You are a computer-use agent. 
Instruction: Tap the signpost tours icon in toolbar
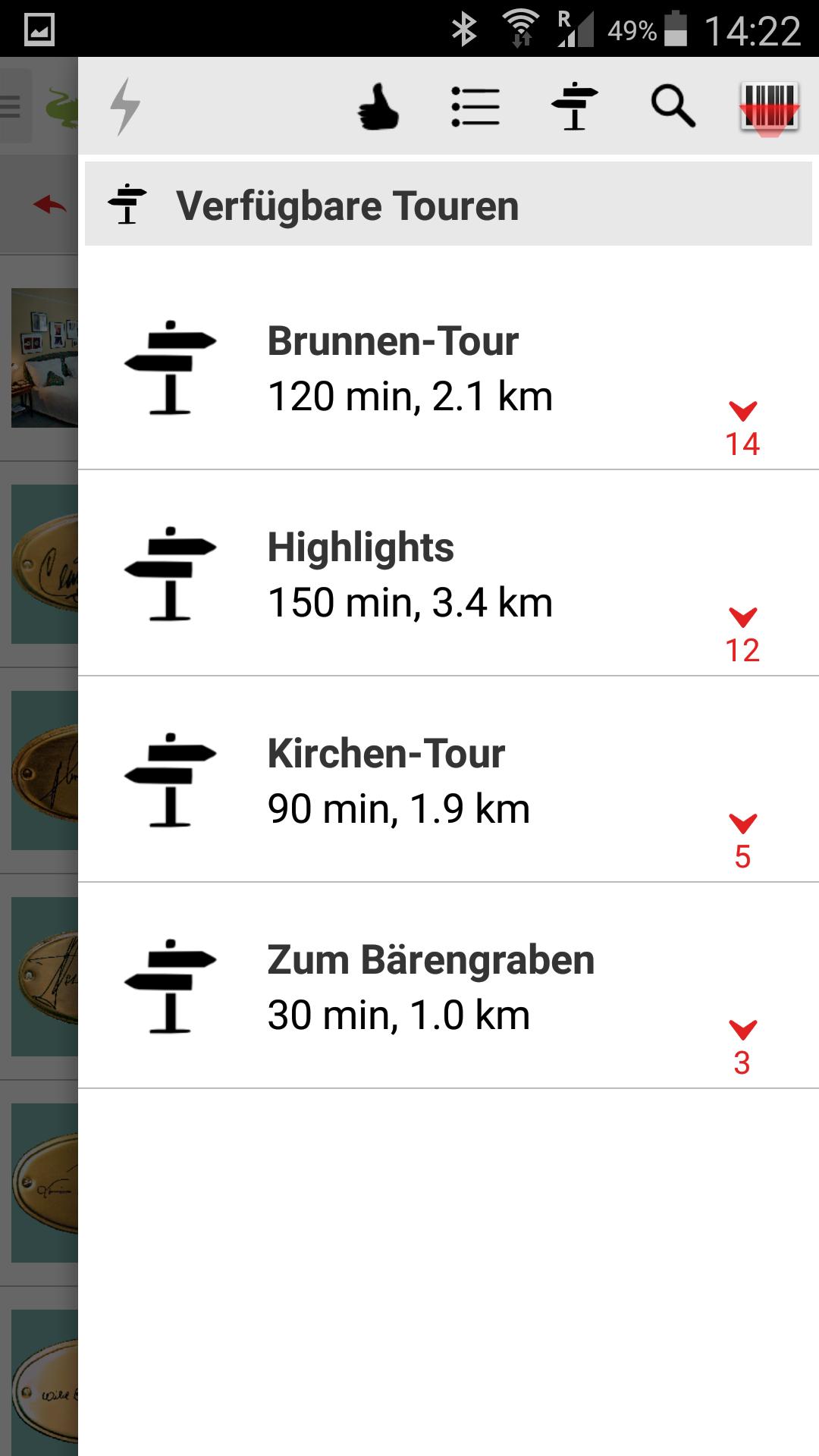(574, 106)
